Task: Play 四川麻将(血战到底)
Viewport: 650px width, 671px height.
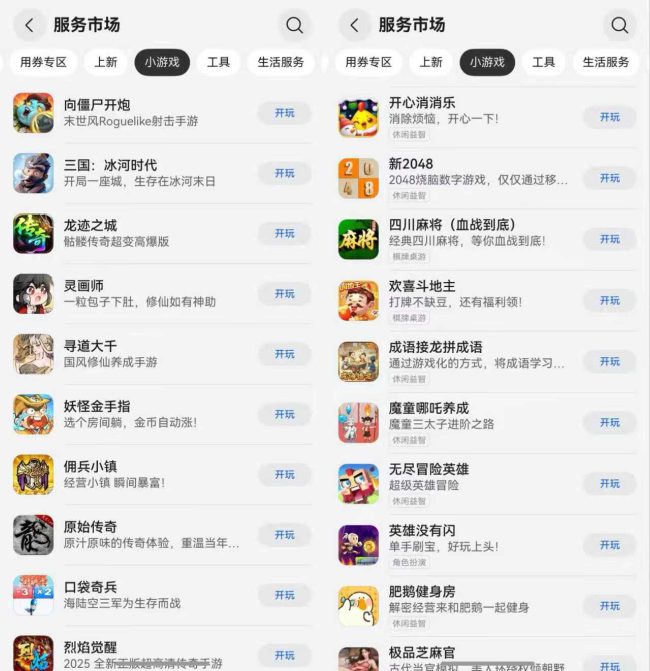Action: coord(609,239)
